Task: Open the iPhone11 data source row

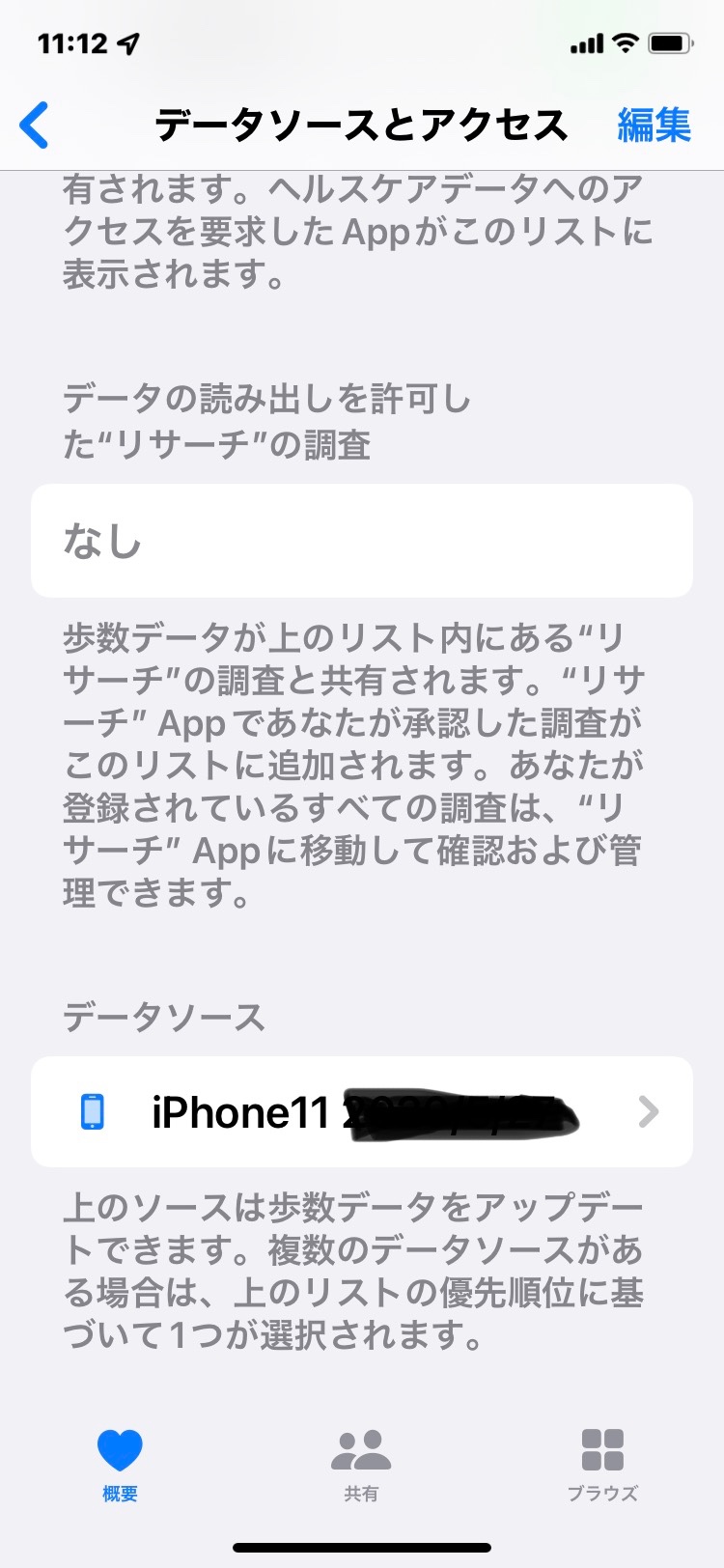Action: click(362, 1112)
